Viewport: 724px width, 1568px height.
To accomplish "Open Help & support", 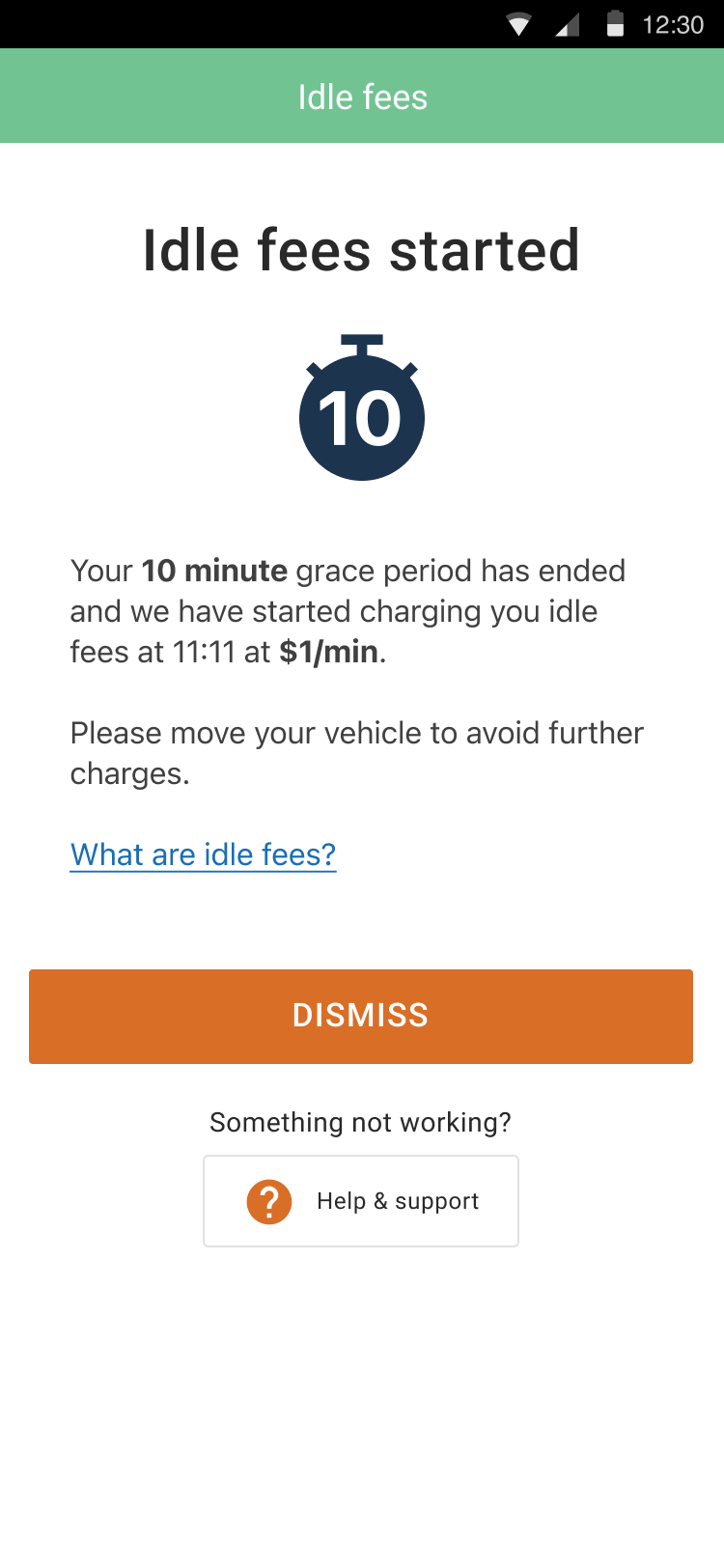I will [x=361, y=1201].
